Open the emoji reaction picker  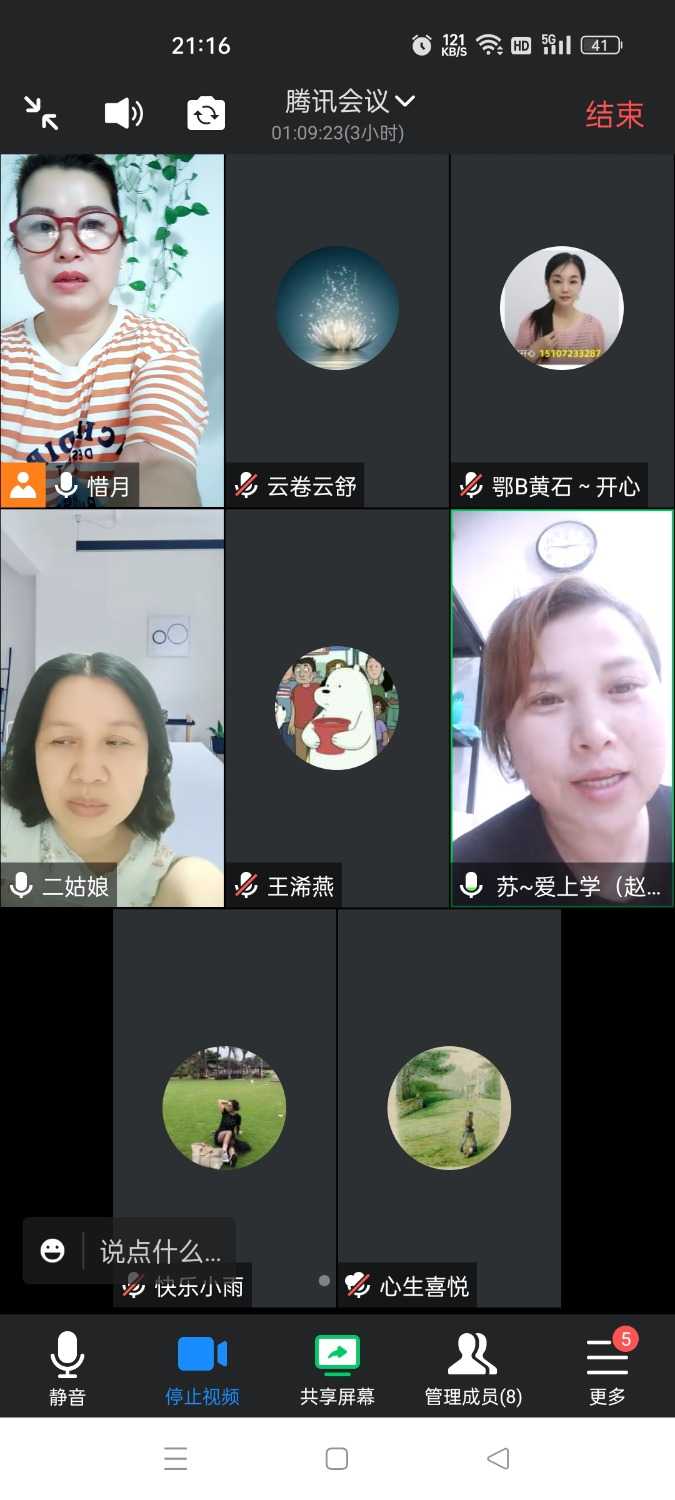click(53, 1250)
